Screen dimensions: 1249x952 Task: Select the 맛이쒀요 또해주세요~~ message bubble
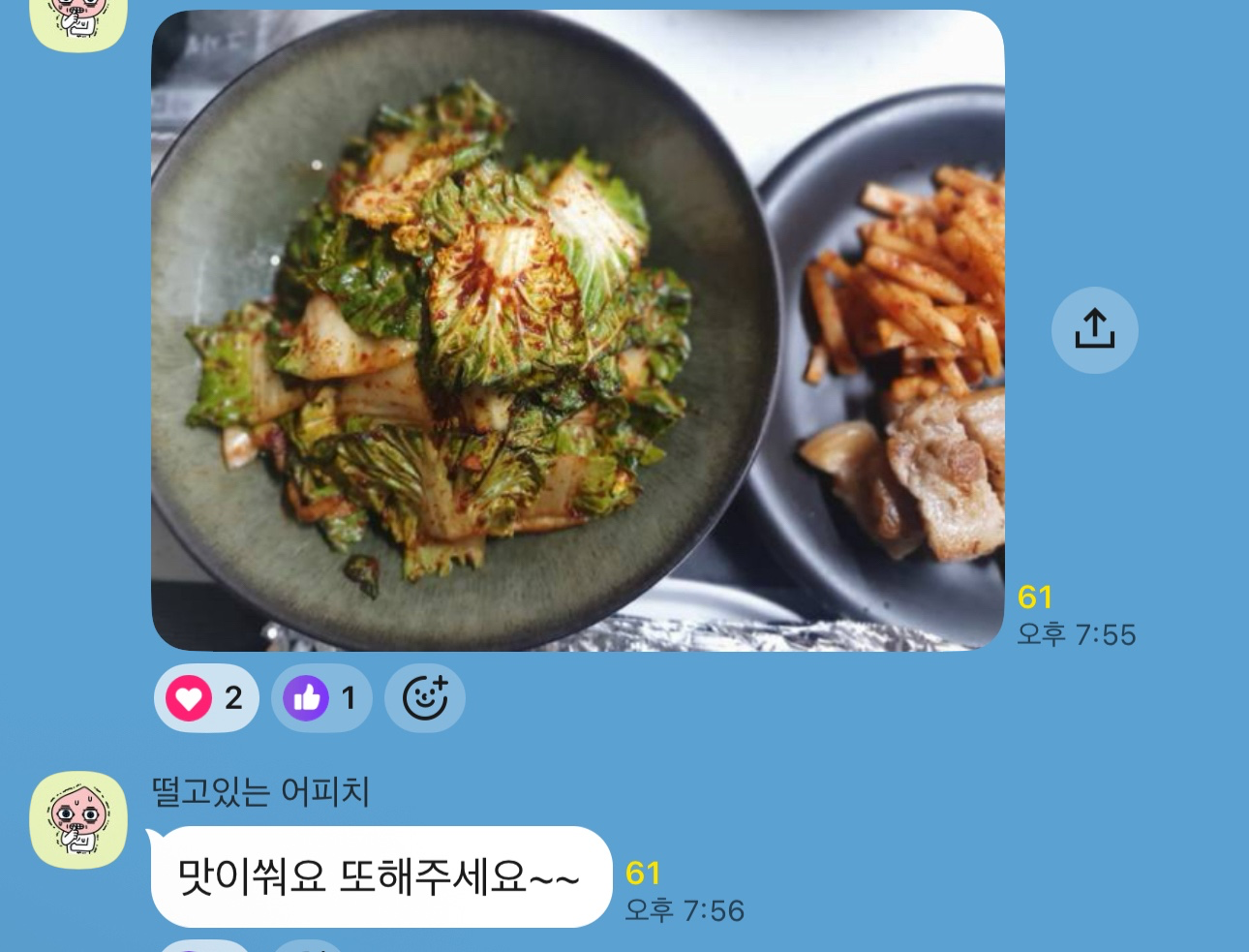[381, 877]
